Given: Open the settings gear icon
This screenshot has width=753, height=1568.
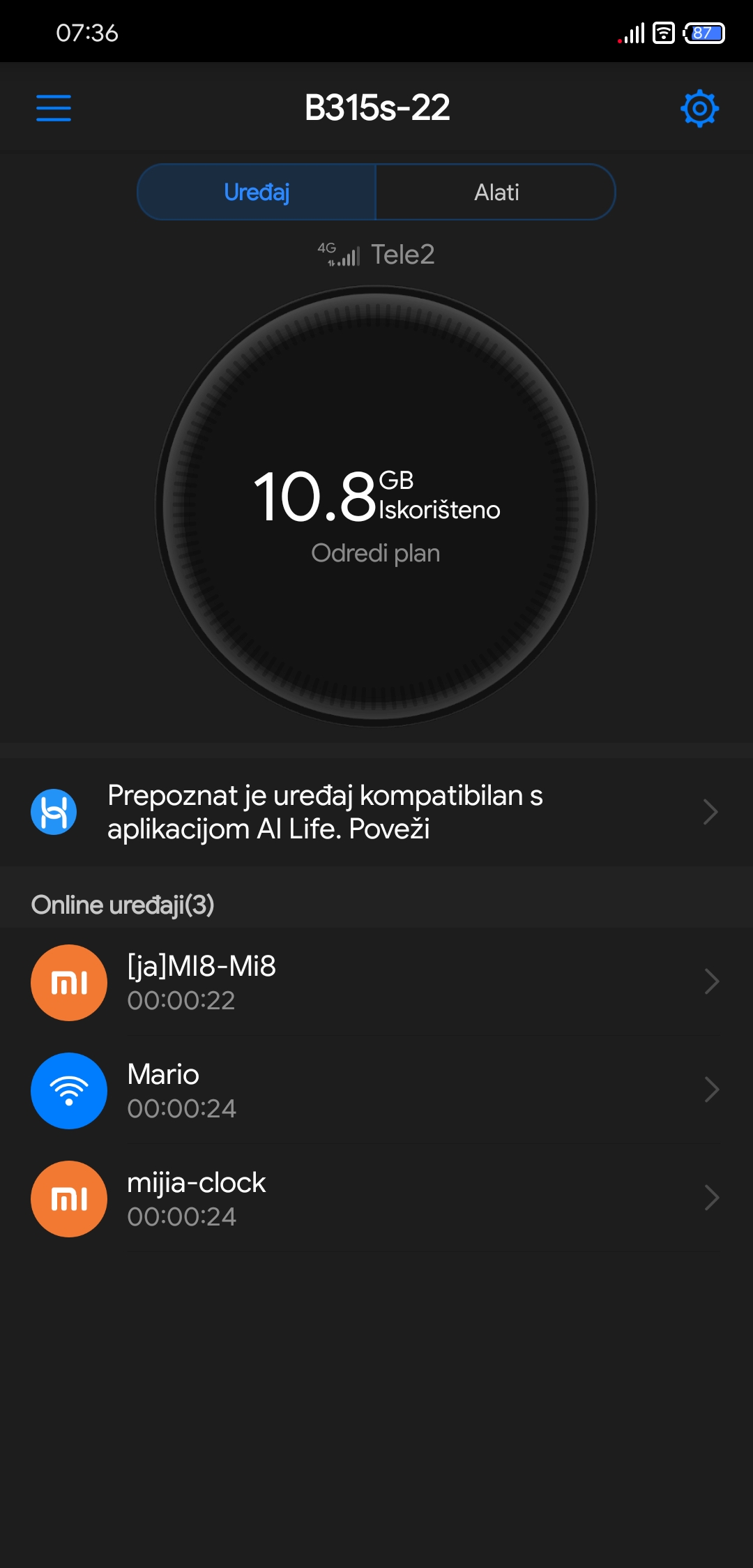Looking at the screenshot, I should [699, 108].
